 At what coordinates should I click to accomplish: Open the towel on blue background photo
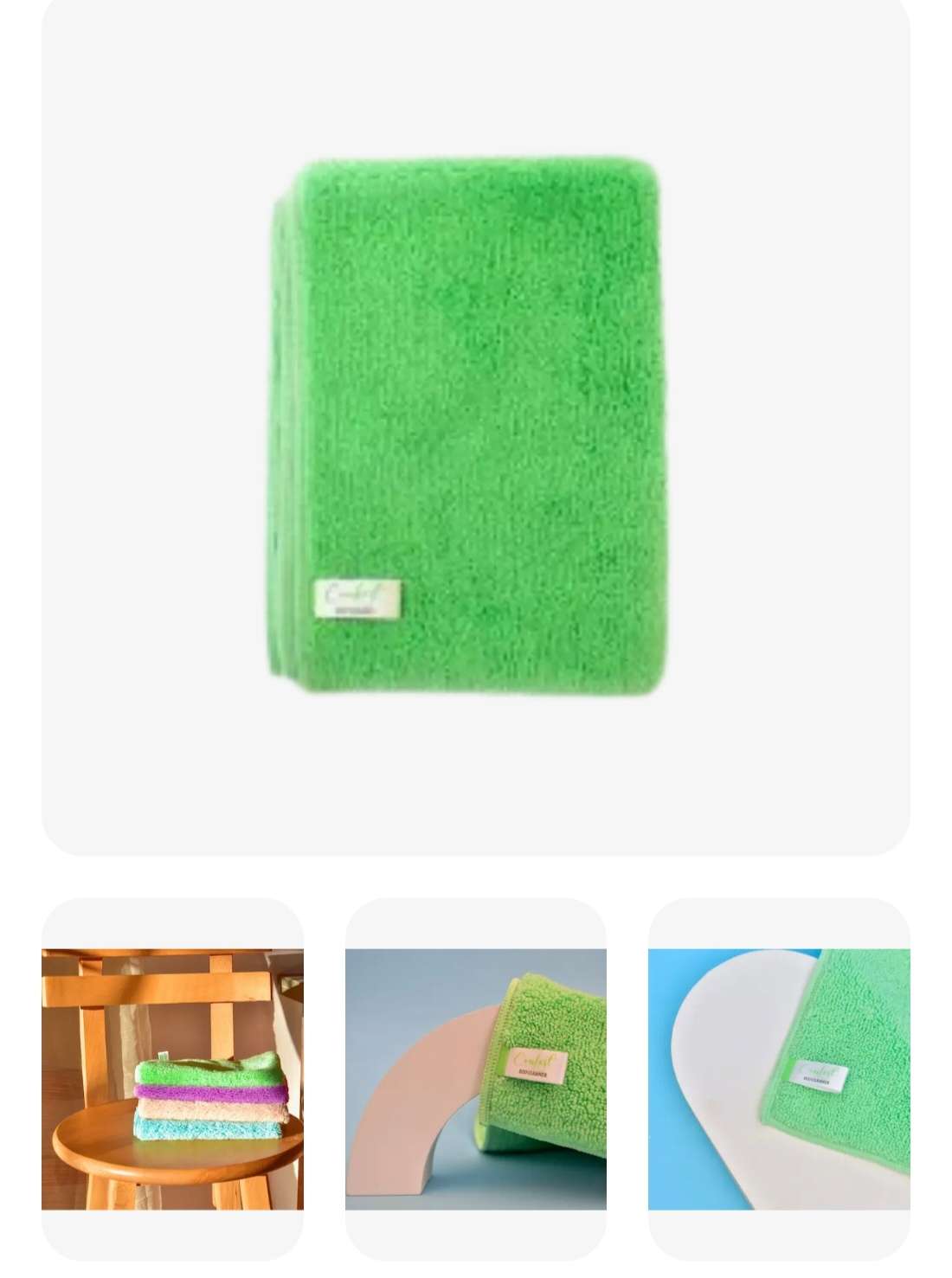pos(778,1078)
